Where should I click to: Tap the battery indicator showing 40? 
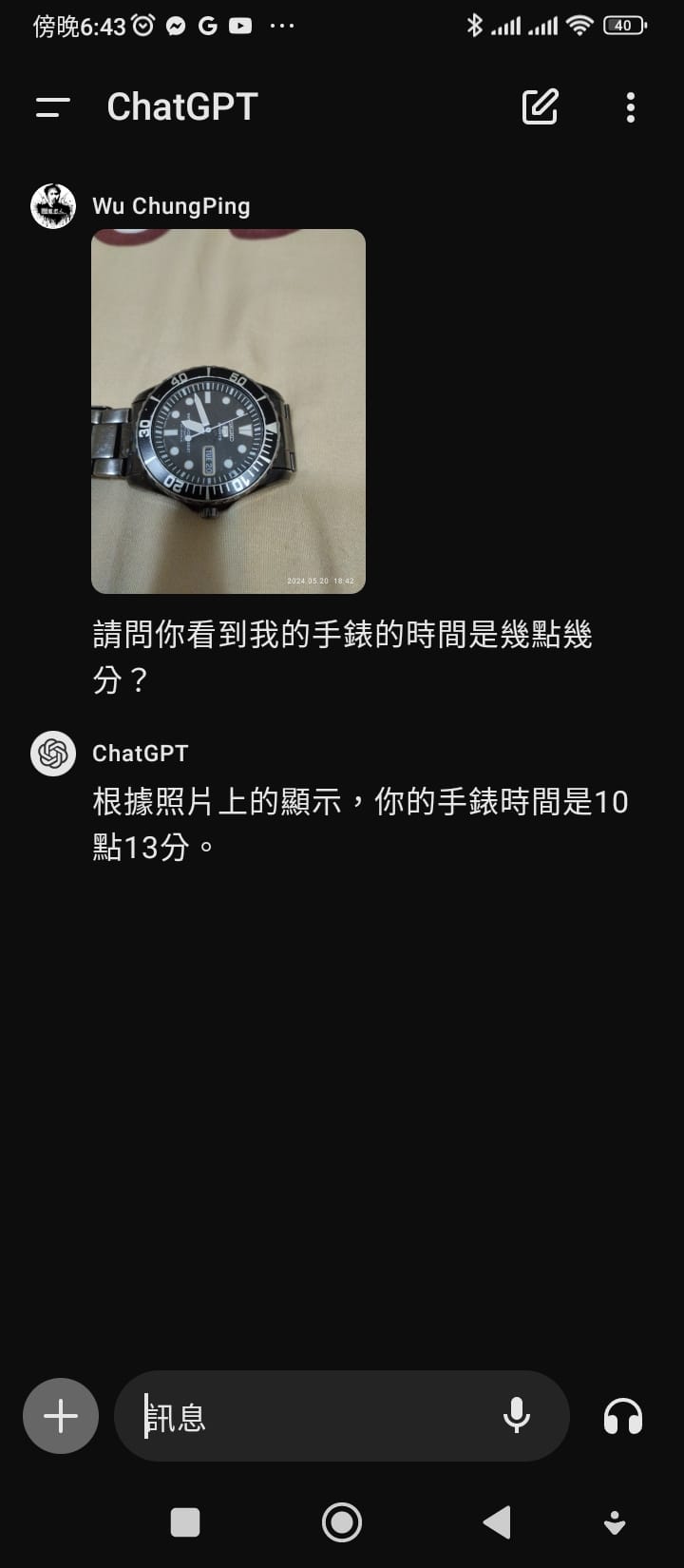622,25
